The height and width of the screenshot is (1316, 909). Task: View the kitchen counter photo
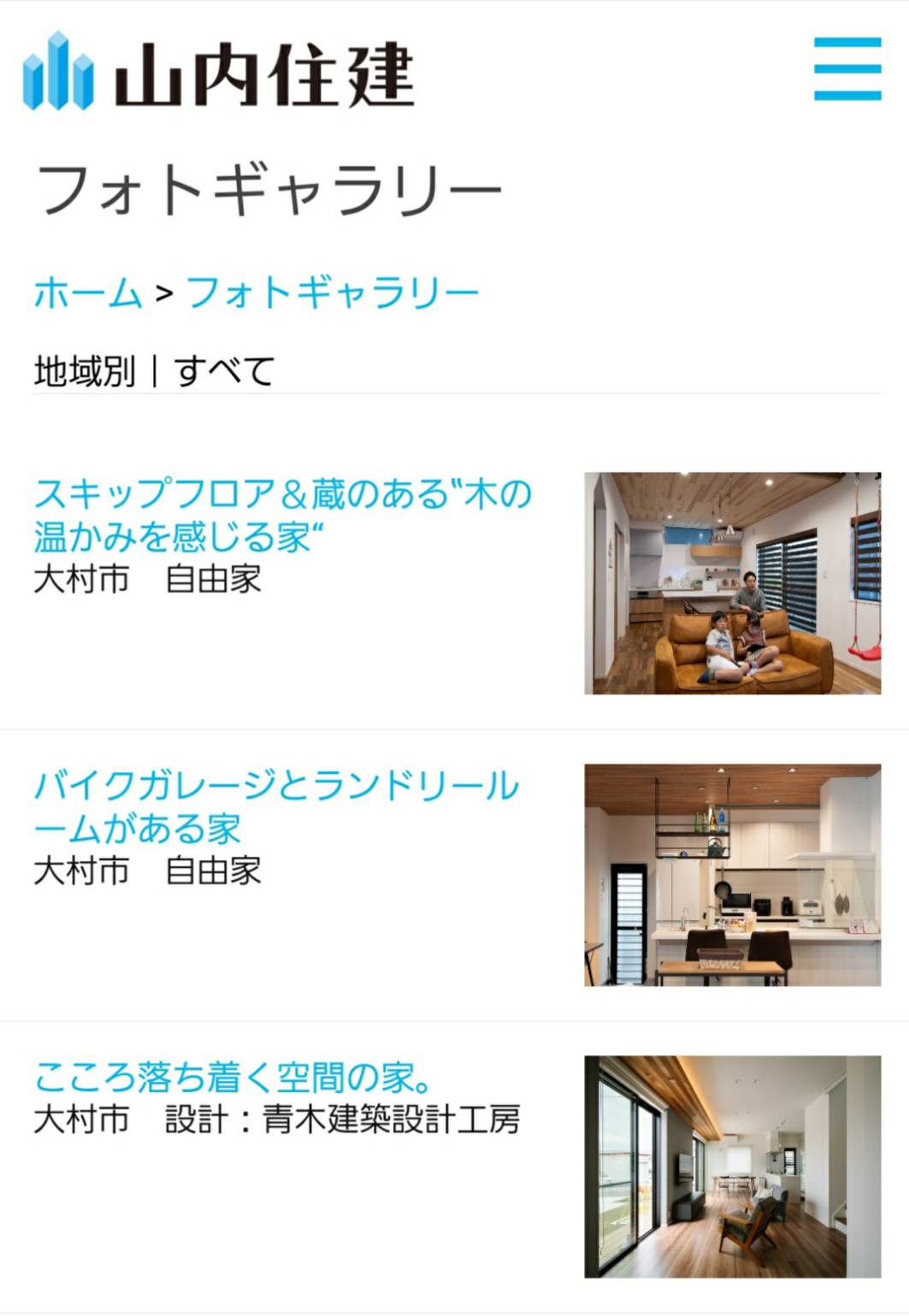732,875
